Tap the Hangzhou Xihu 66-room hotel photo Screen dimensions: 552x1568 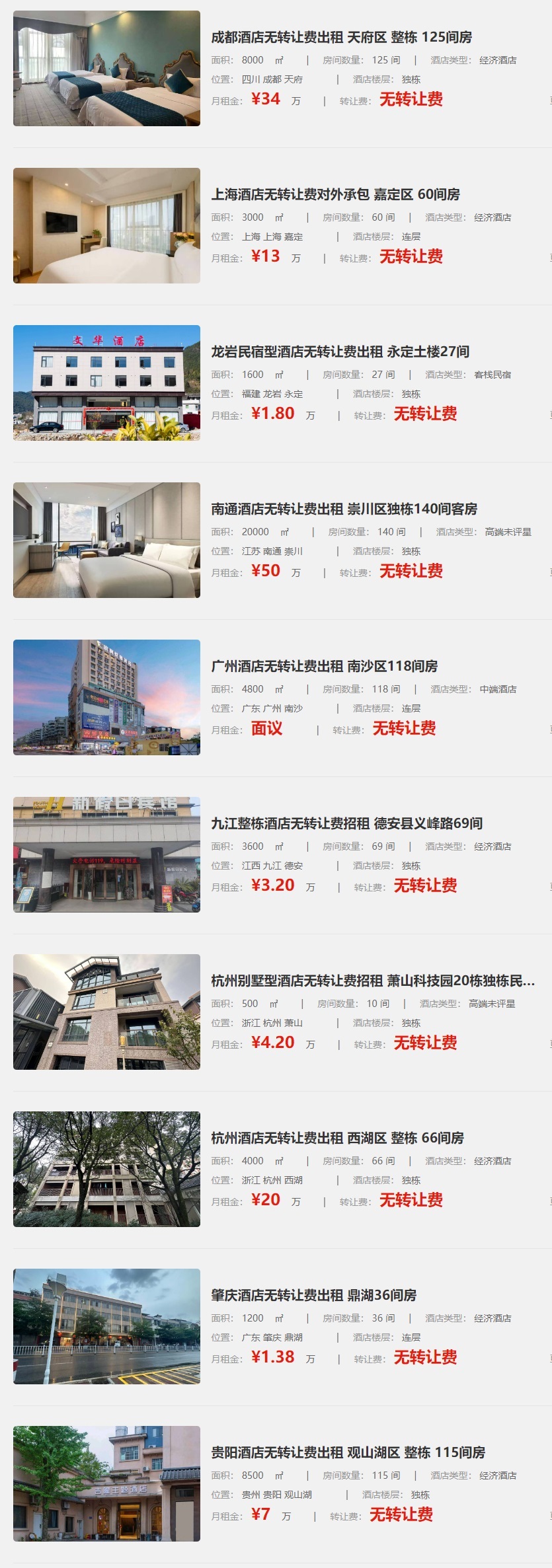click(106, 1170)
